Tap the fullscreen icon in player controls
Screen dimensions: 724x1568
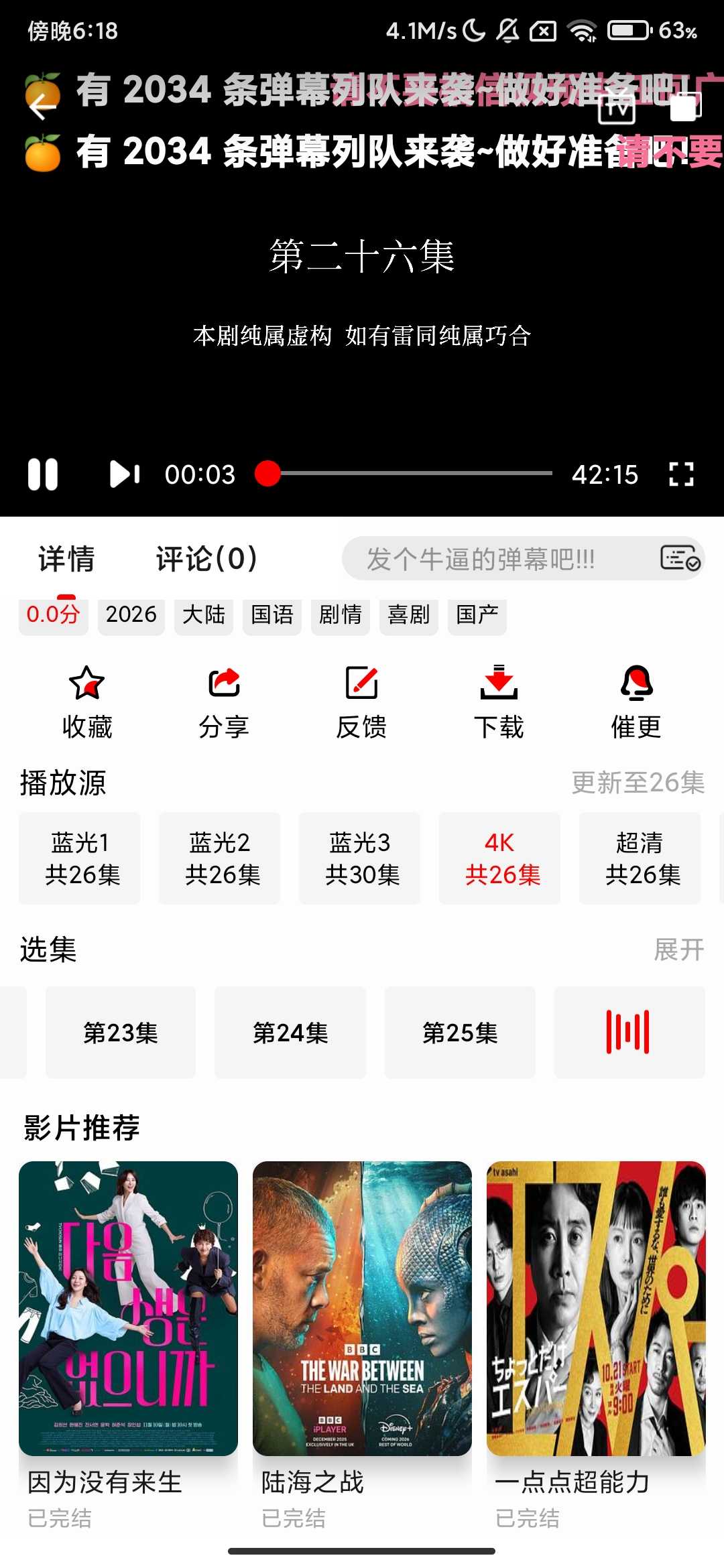[x=681, y=474]
